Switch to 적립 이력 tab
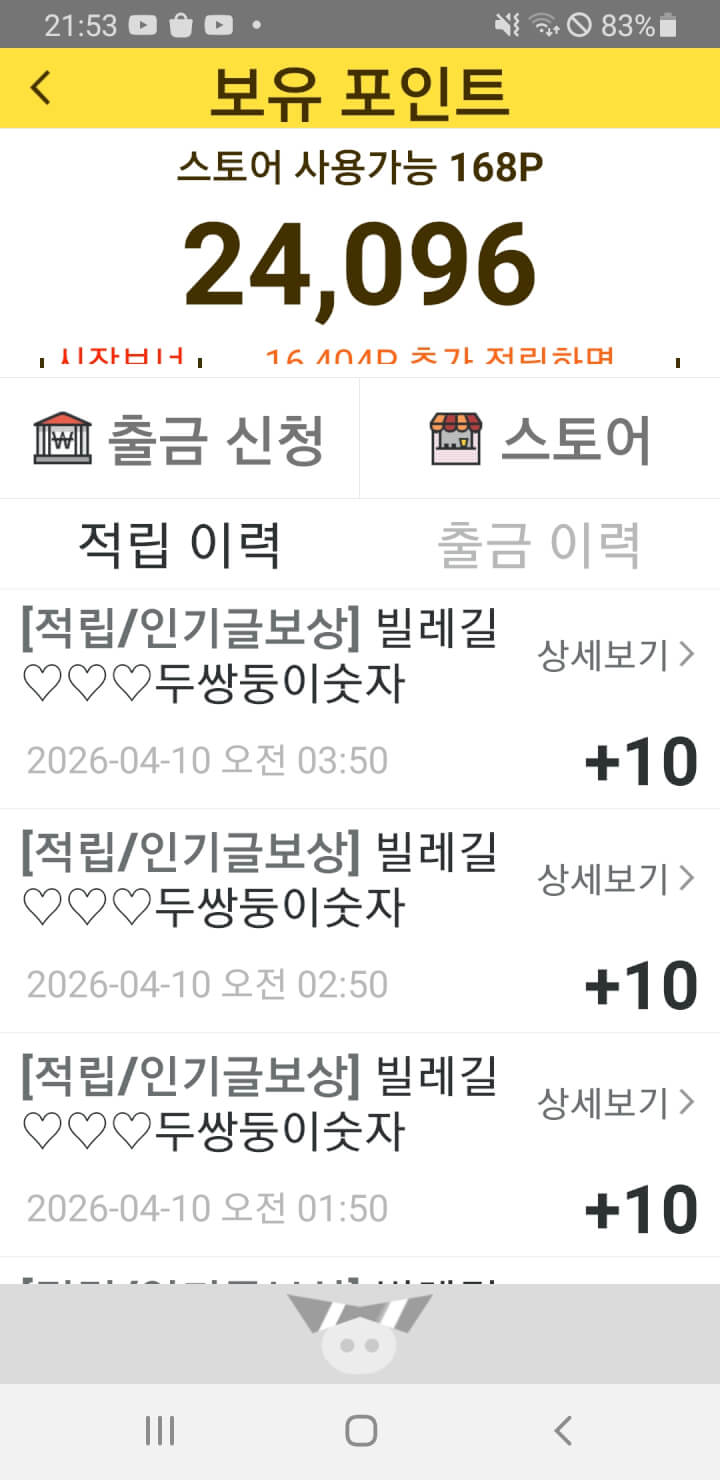This screenshot has height=1480, width=720. [180, 545]
